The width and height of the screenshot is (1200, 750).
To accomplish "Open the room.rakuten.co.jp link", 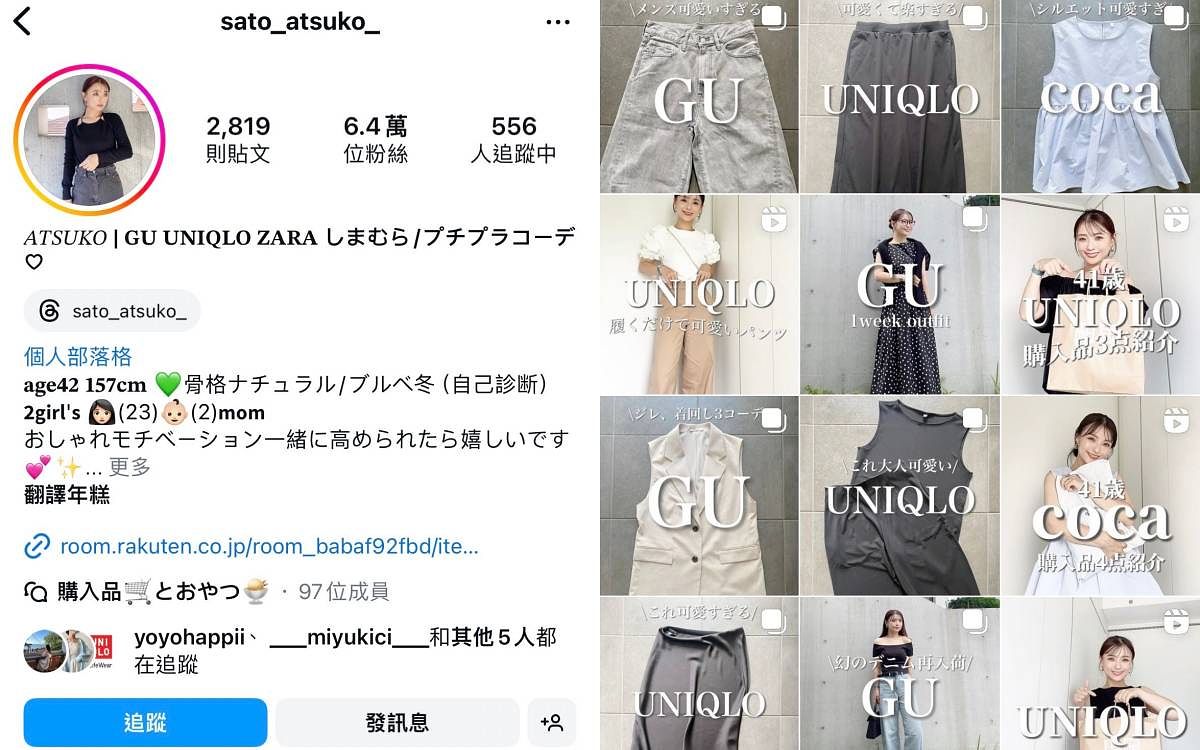I will (268, 546).
